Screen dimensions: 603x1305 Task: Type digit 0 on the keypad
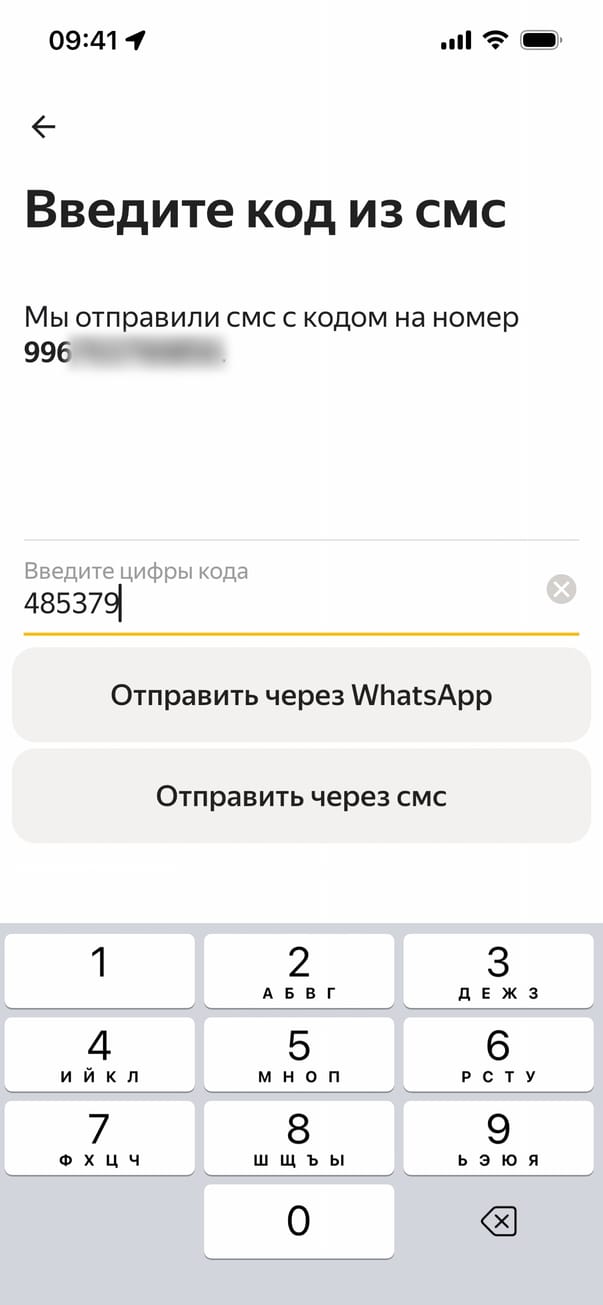(299, 1221)
